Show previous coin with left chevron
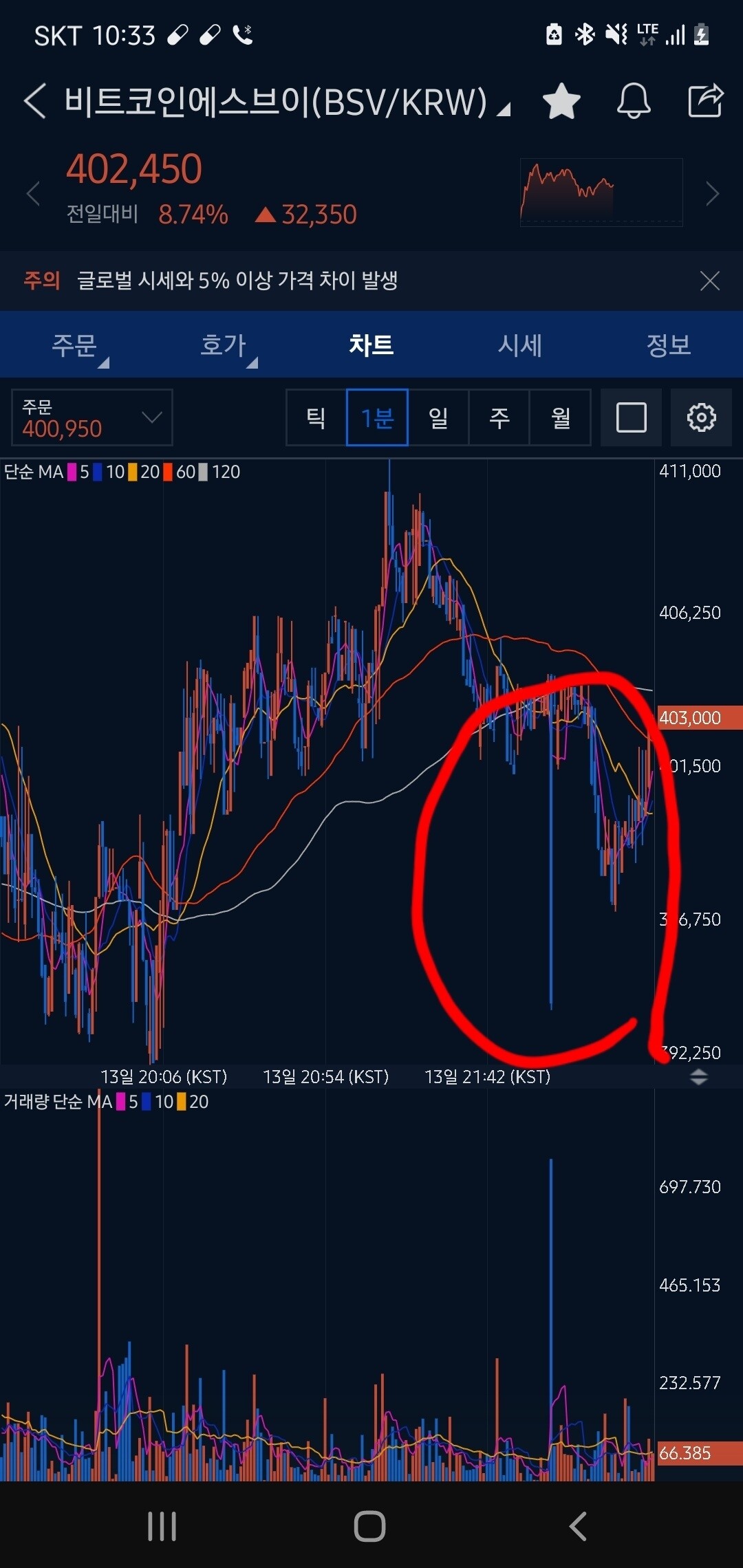743x1568 pixels. pyautogui.click(x=33, y=194)
